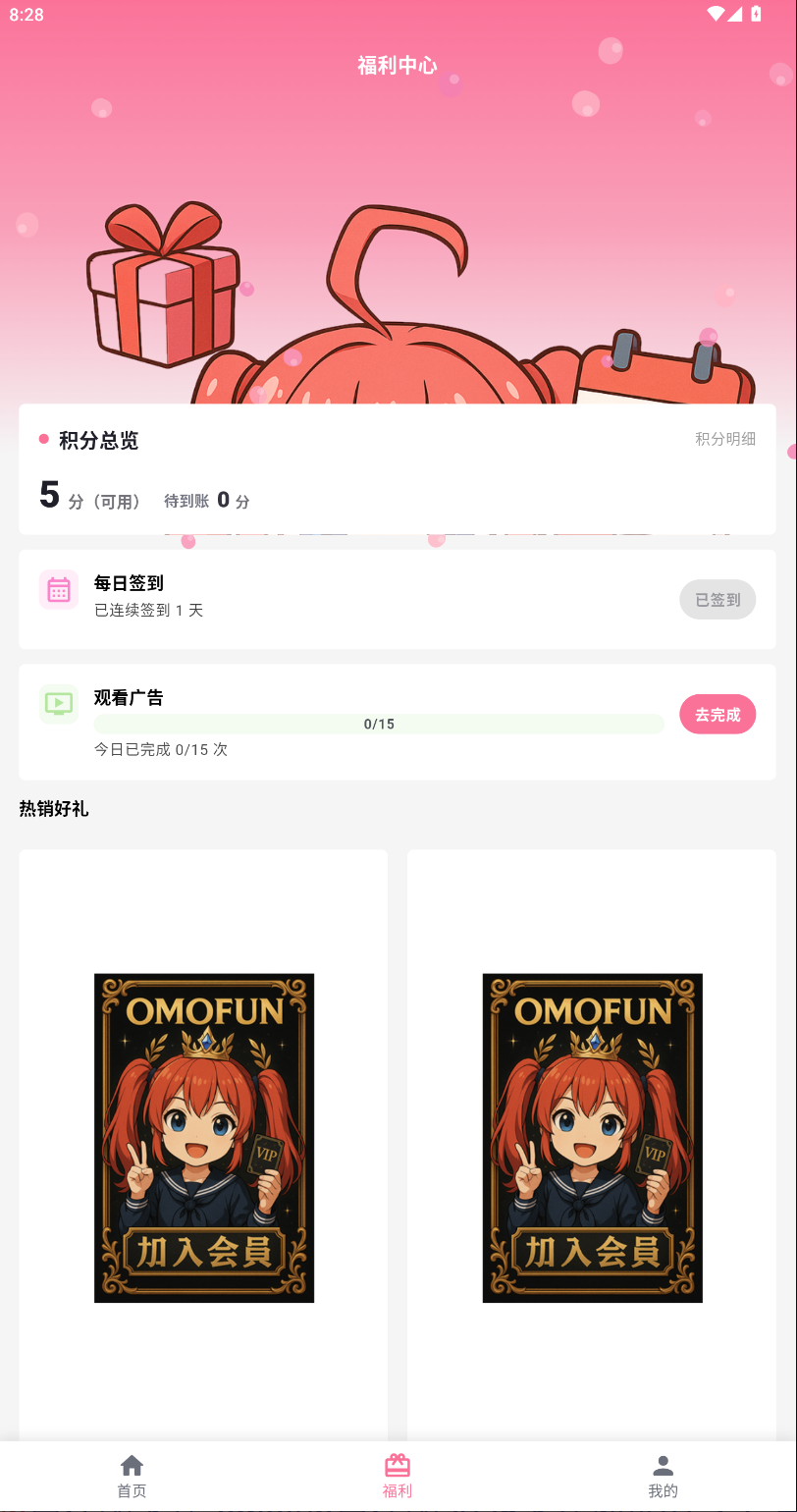Select the 首页 home icon
This screenshot has width=797, height=1512.
click(x=133, y=1465)
